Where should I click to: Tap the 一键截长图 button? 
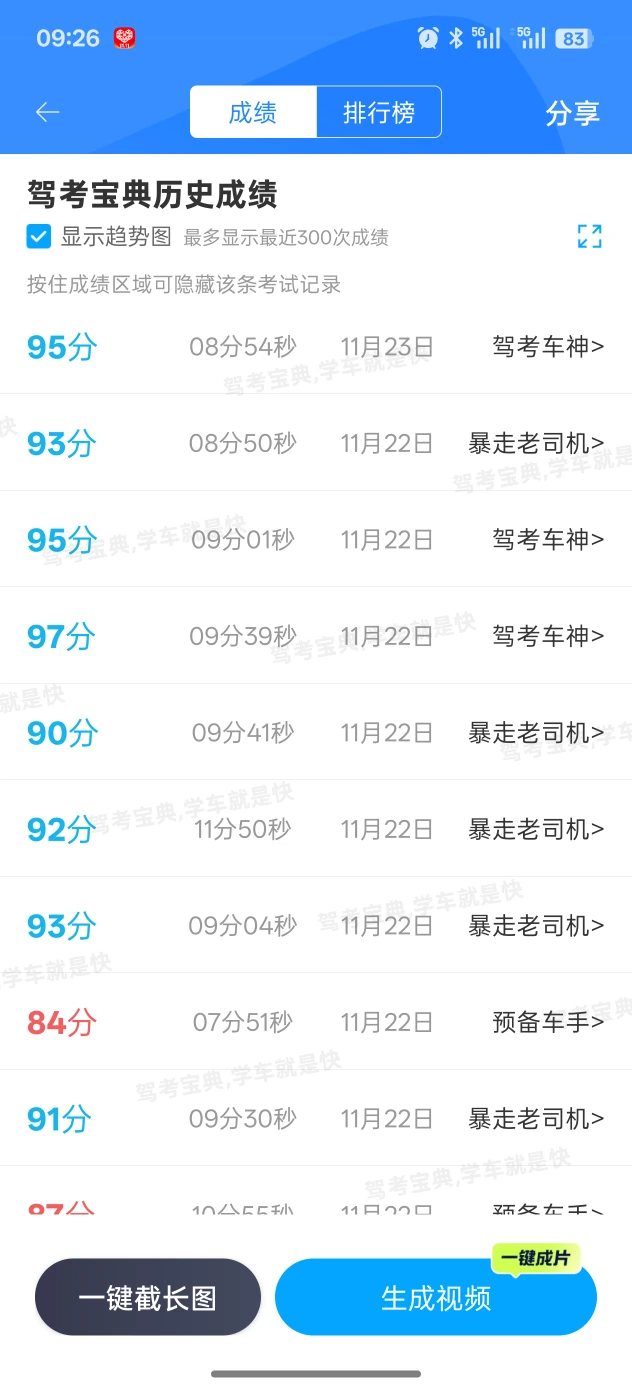pos(148,1298)
